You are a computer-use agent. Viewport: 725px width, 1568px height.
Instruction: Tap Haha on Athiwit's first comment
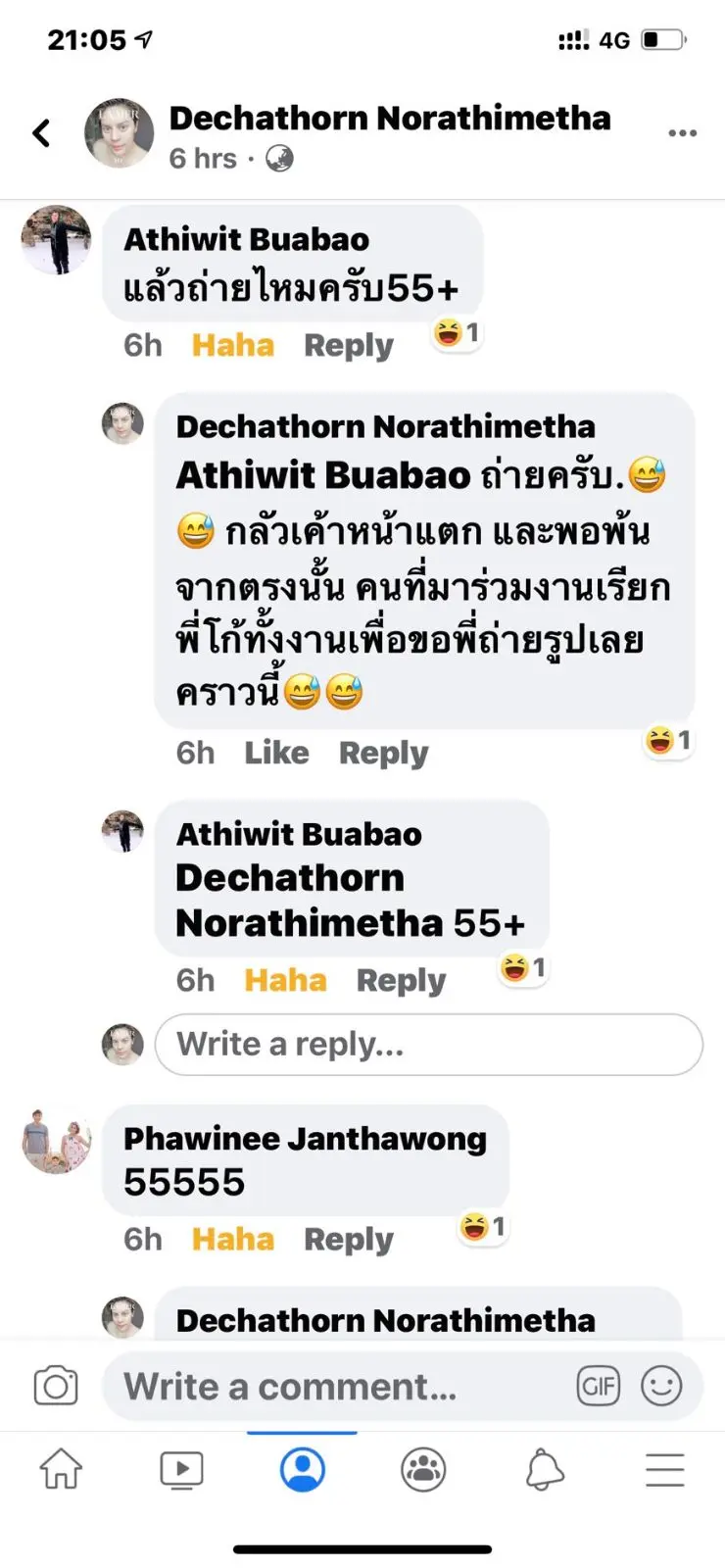pyautogui.click(x=233, y=345)
